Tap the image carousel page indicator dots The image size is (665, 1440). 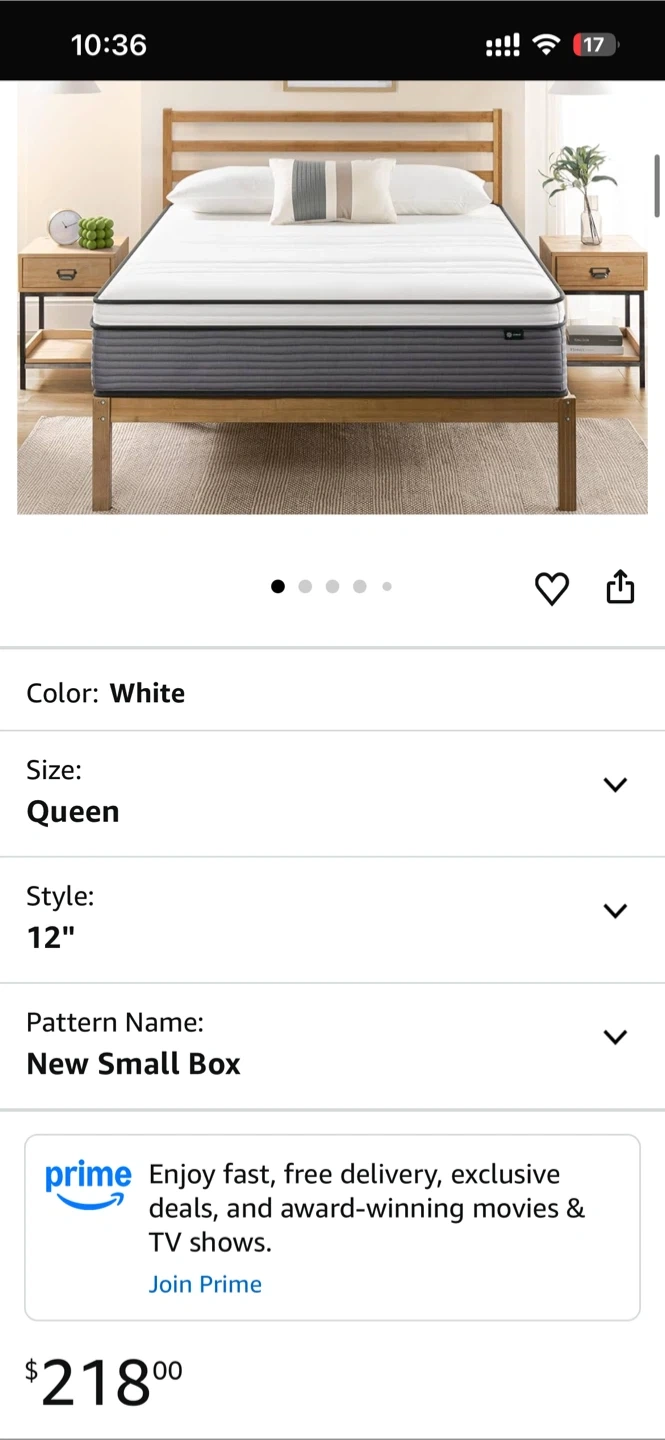pyautogui.click(x=332, y=587)
